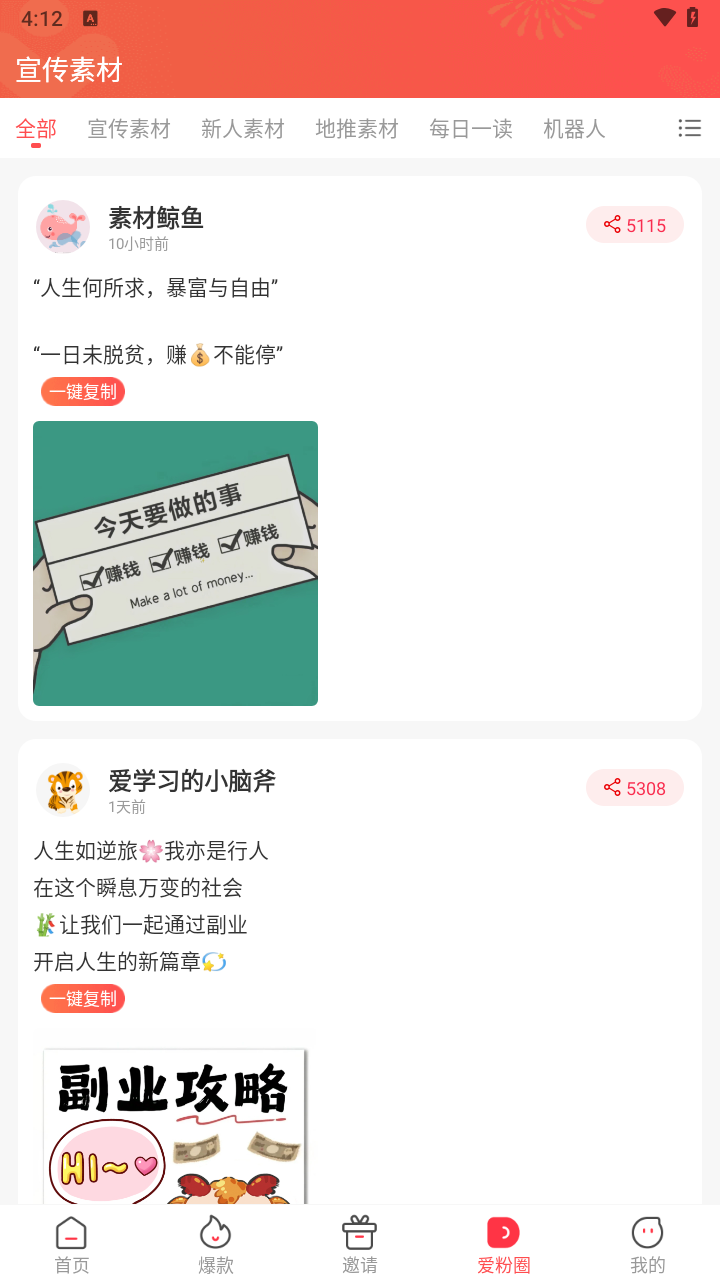
Task: Tap 一键复制 under 素材鲸鱼's post
Action: pos(83,392)
